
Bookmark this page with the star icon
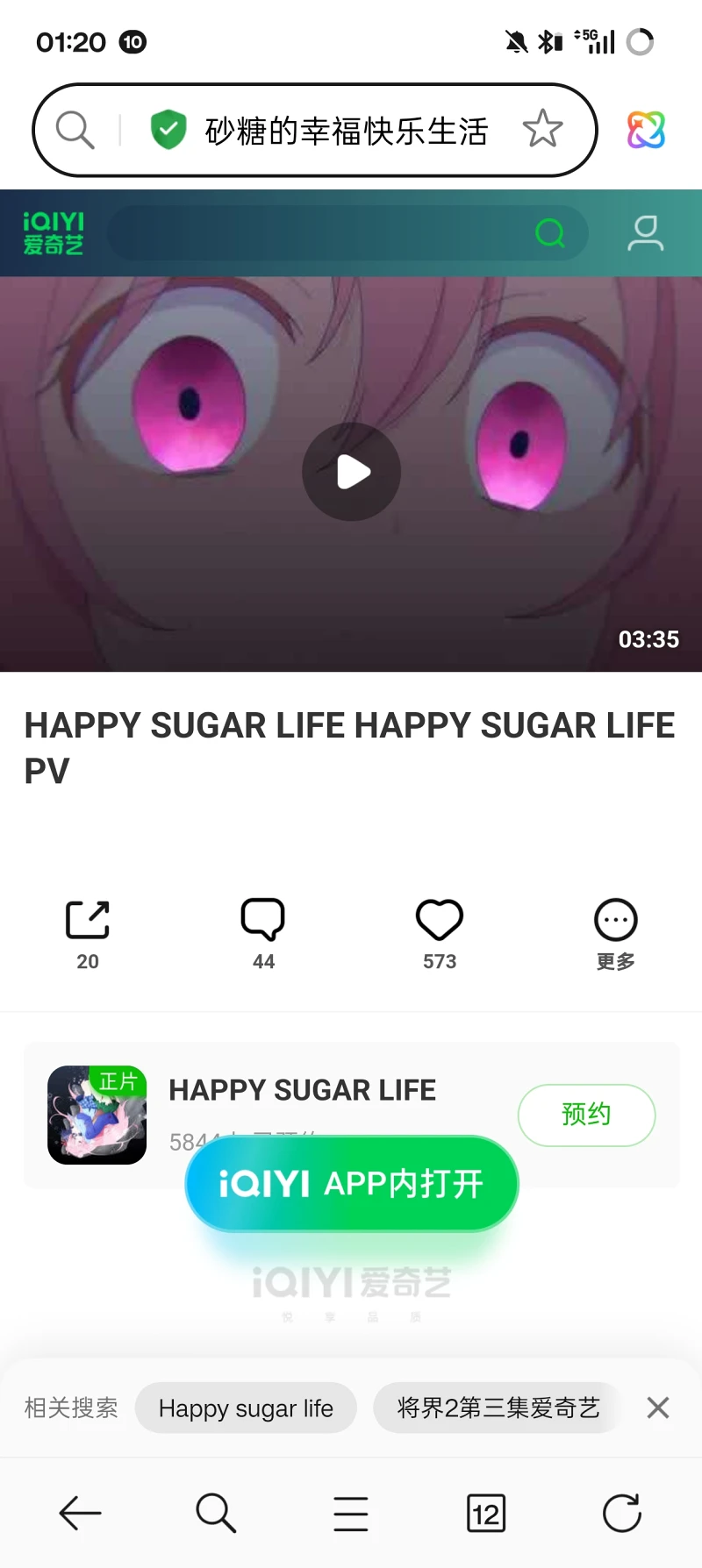[x=542, y=130]
